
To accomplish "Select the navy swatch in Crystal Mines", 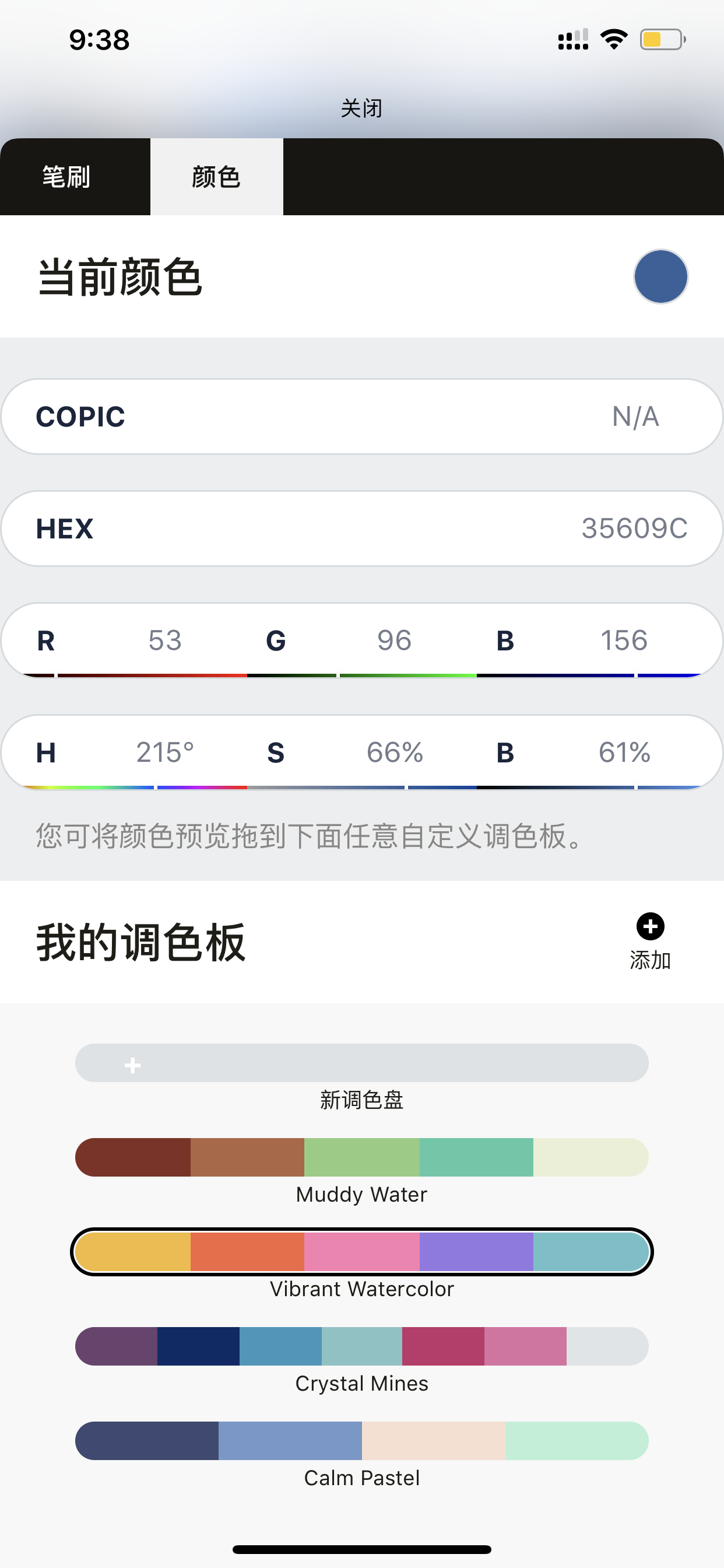I will tap(198, 1346).
